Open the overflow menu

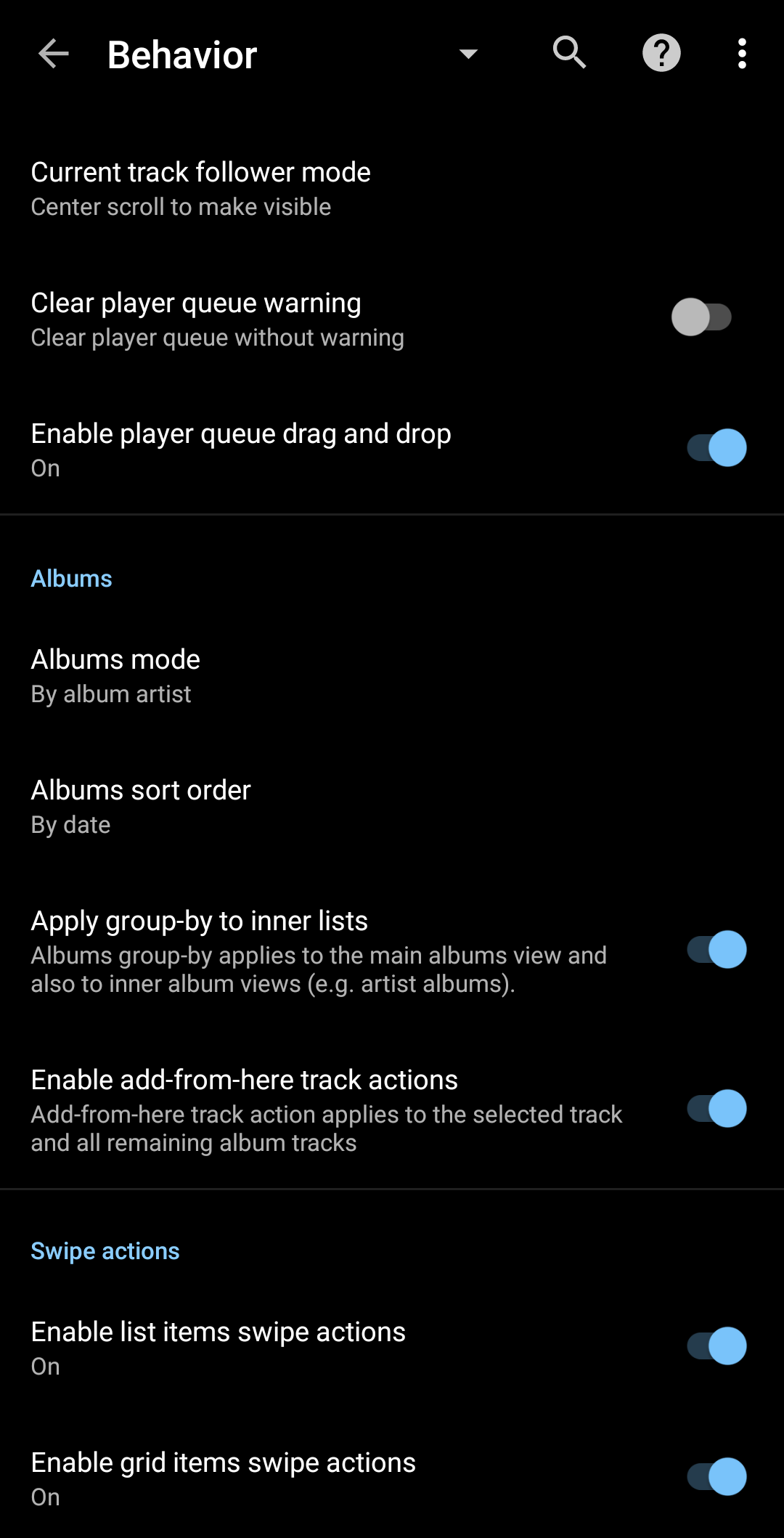(x=741, y=54)
